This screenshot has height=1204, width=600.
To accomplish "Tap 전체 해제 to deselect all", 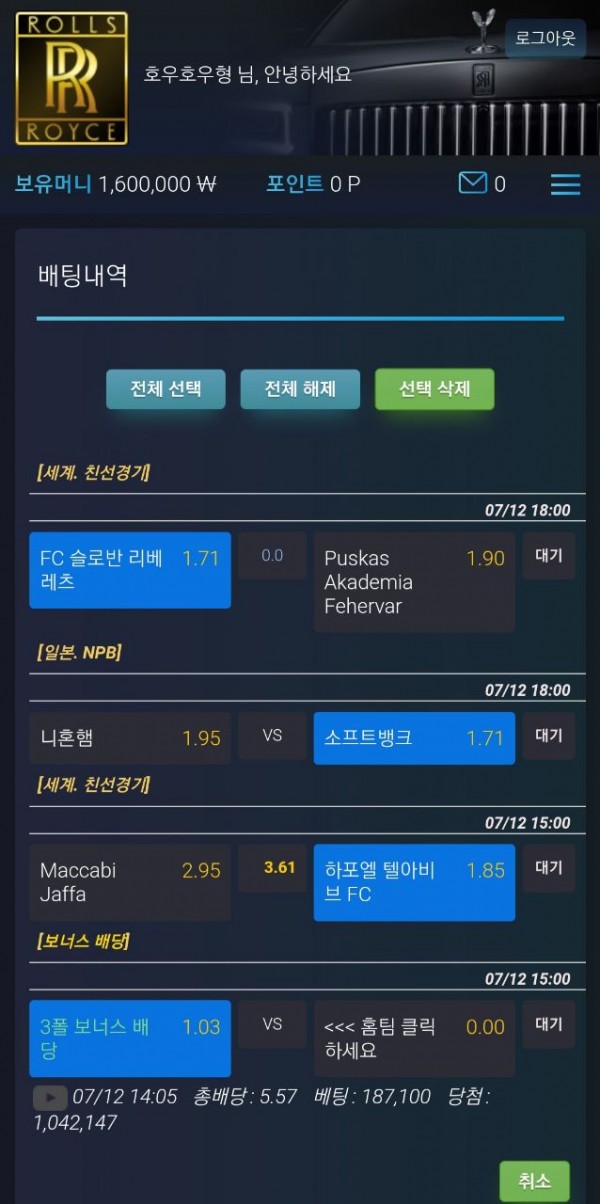I will (x=300, y=389).
